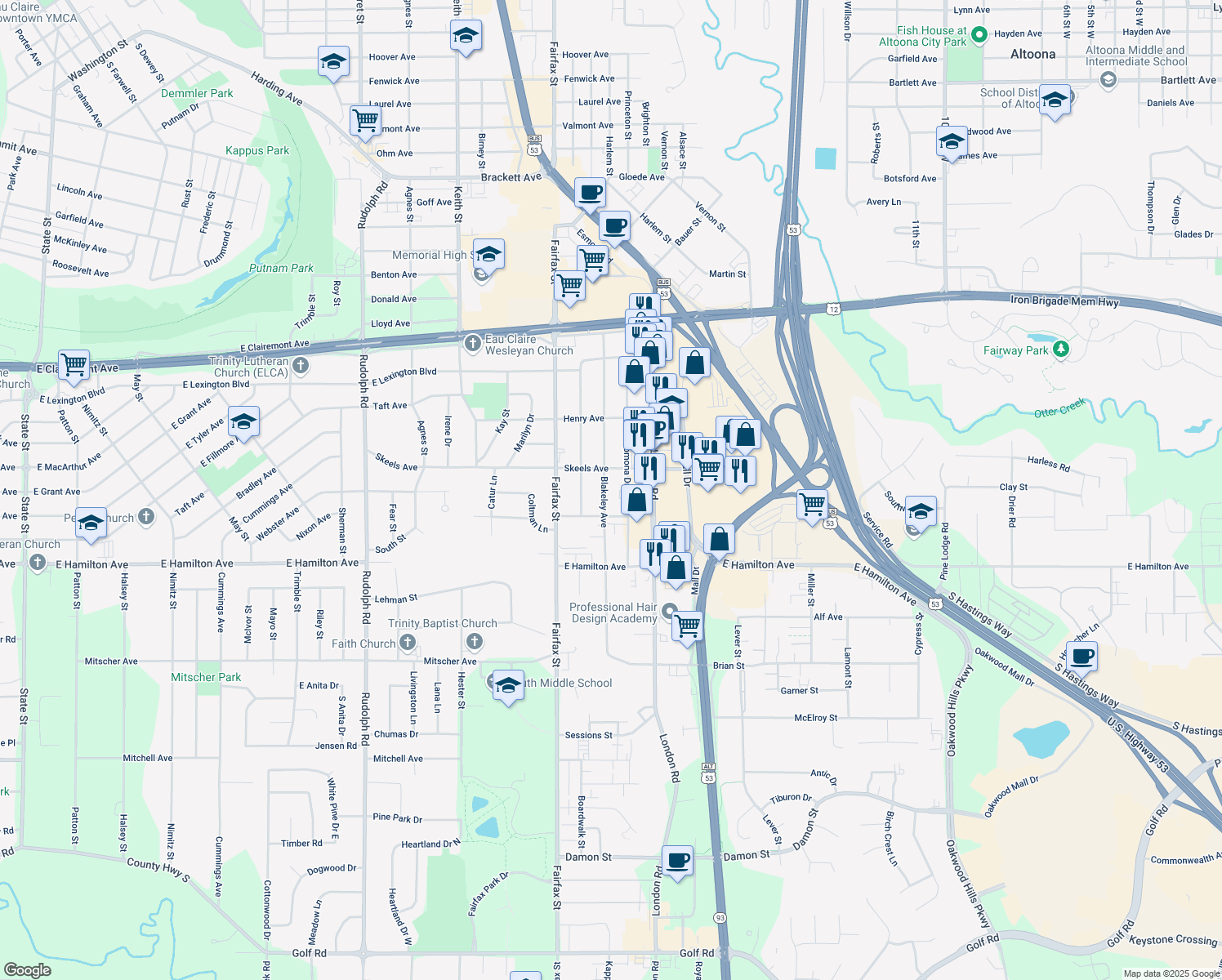
Task: Select the school marker near Bartlett Ave
Action: pyautogui.click(x=1055, y=100)
